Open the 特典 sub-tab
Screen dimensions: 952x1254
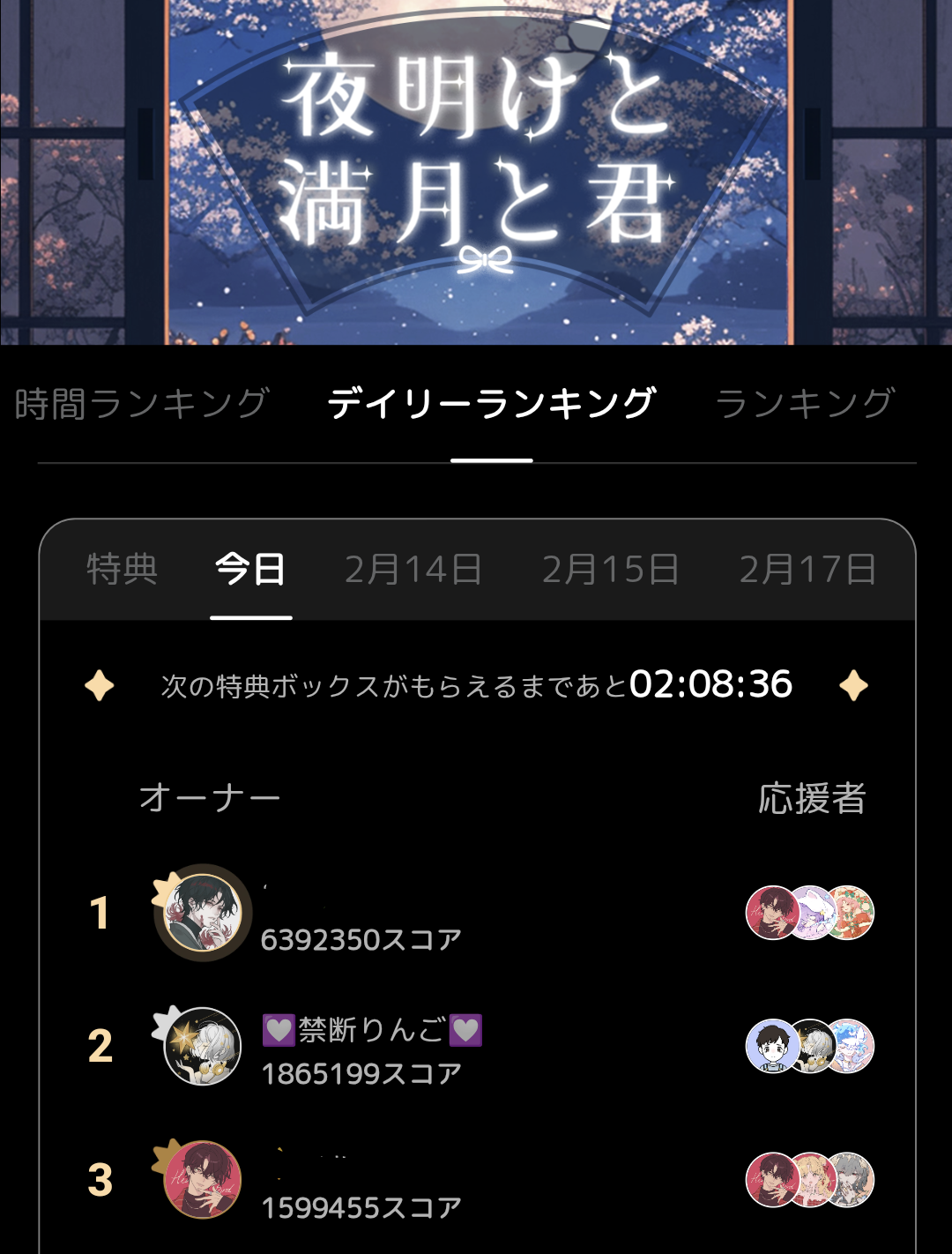[x=122, y=569]
